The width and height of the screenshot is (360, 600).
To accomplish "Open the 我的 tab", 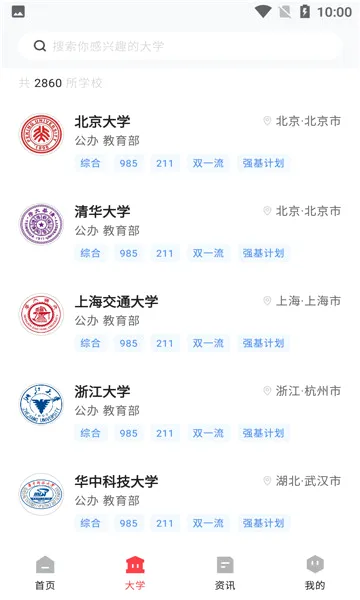I will point(315,573).
